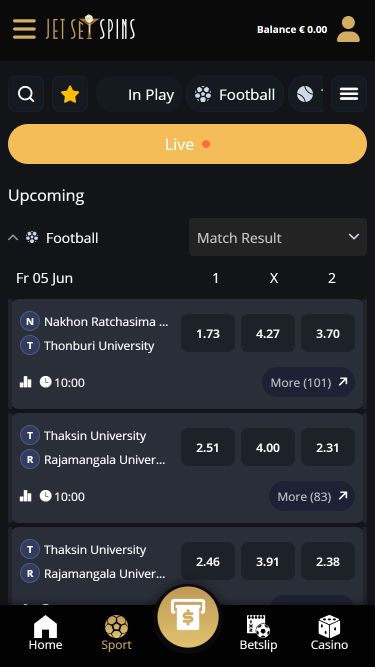Open More (83) markets

coord(312,496)
